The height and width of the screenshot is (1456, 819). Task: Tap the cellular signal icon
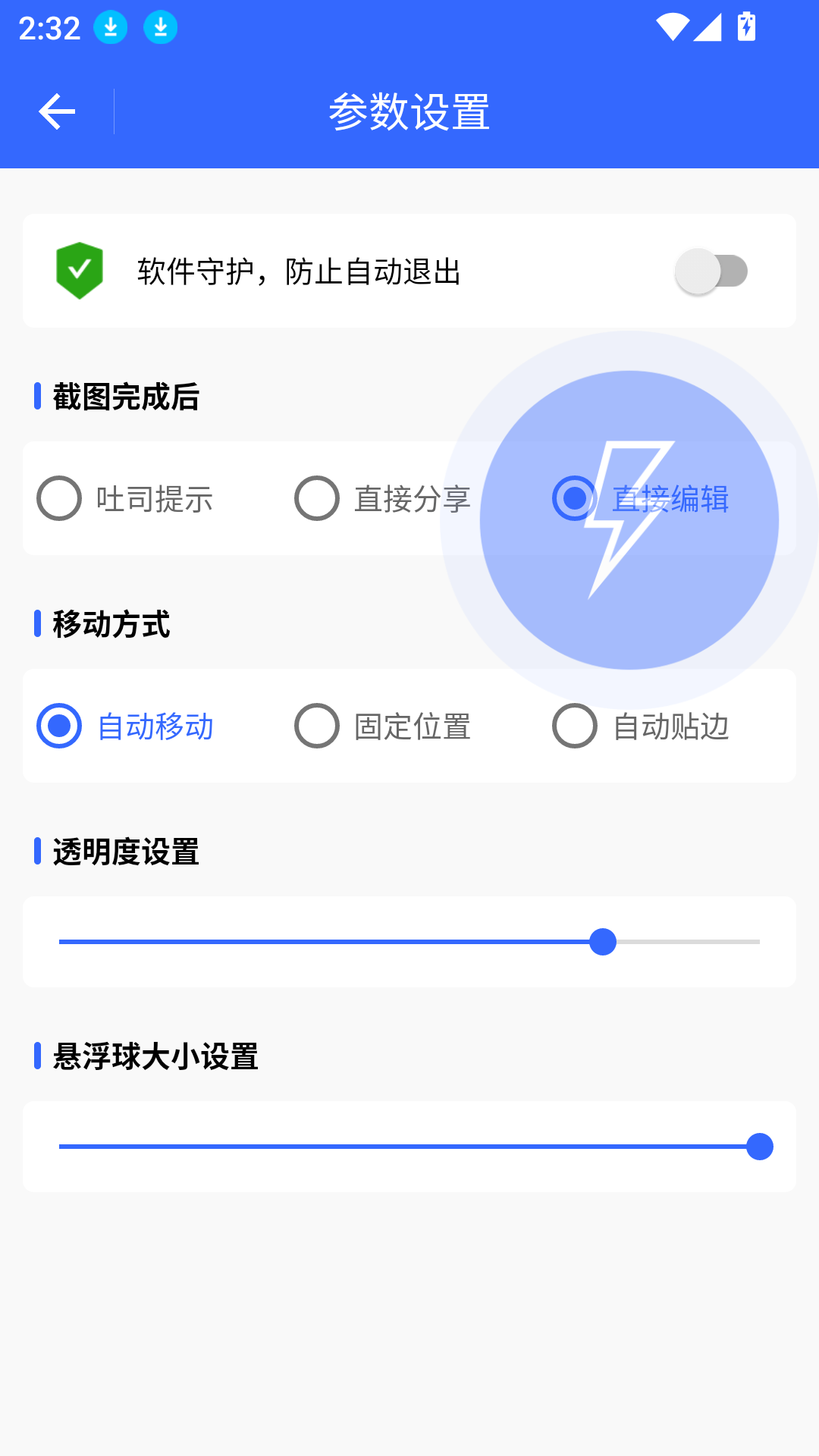(707, 27)
